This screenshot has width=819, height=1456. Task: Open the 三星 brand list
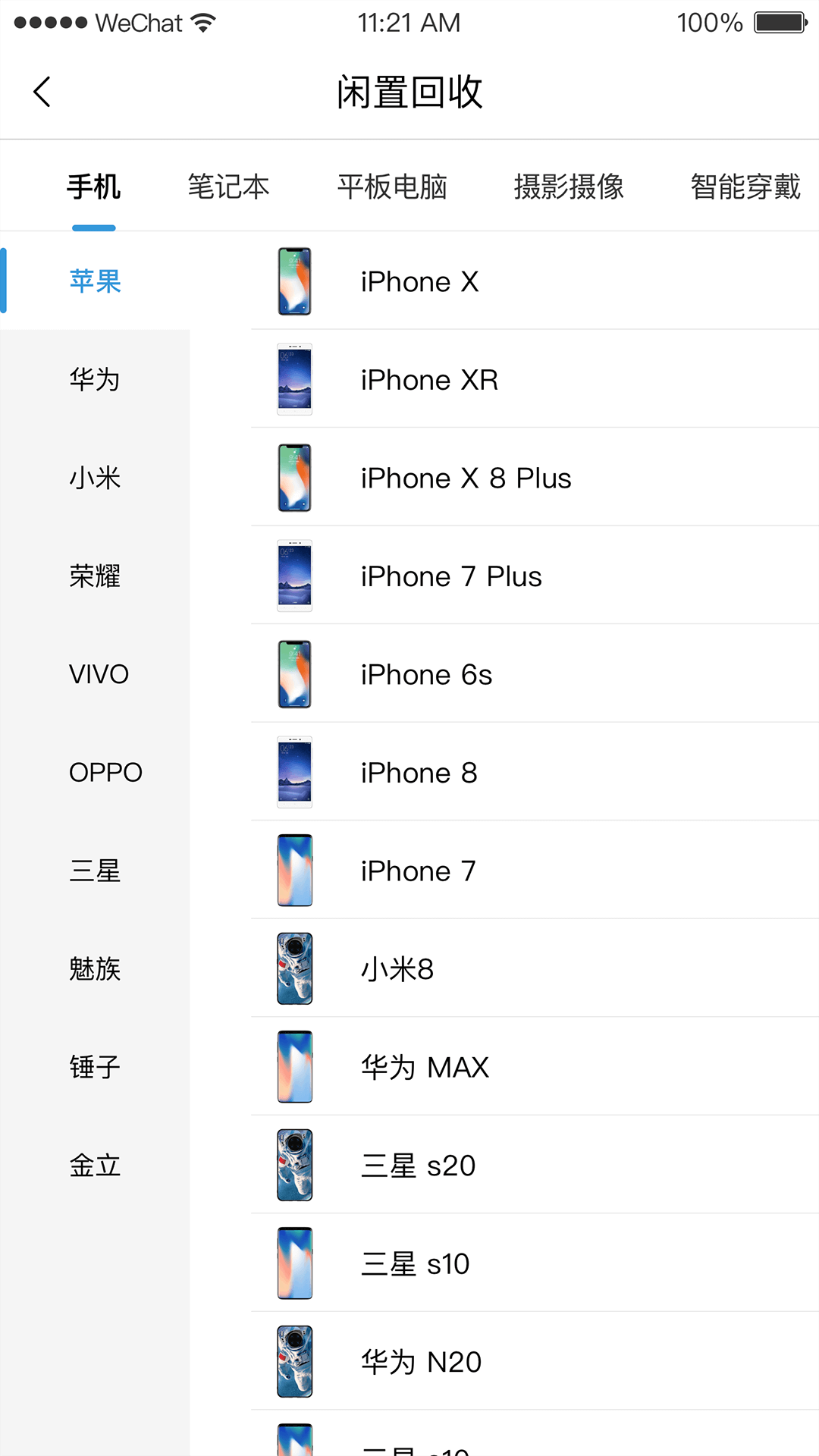click(x=95, y=871)
